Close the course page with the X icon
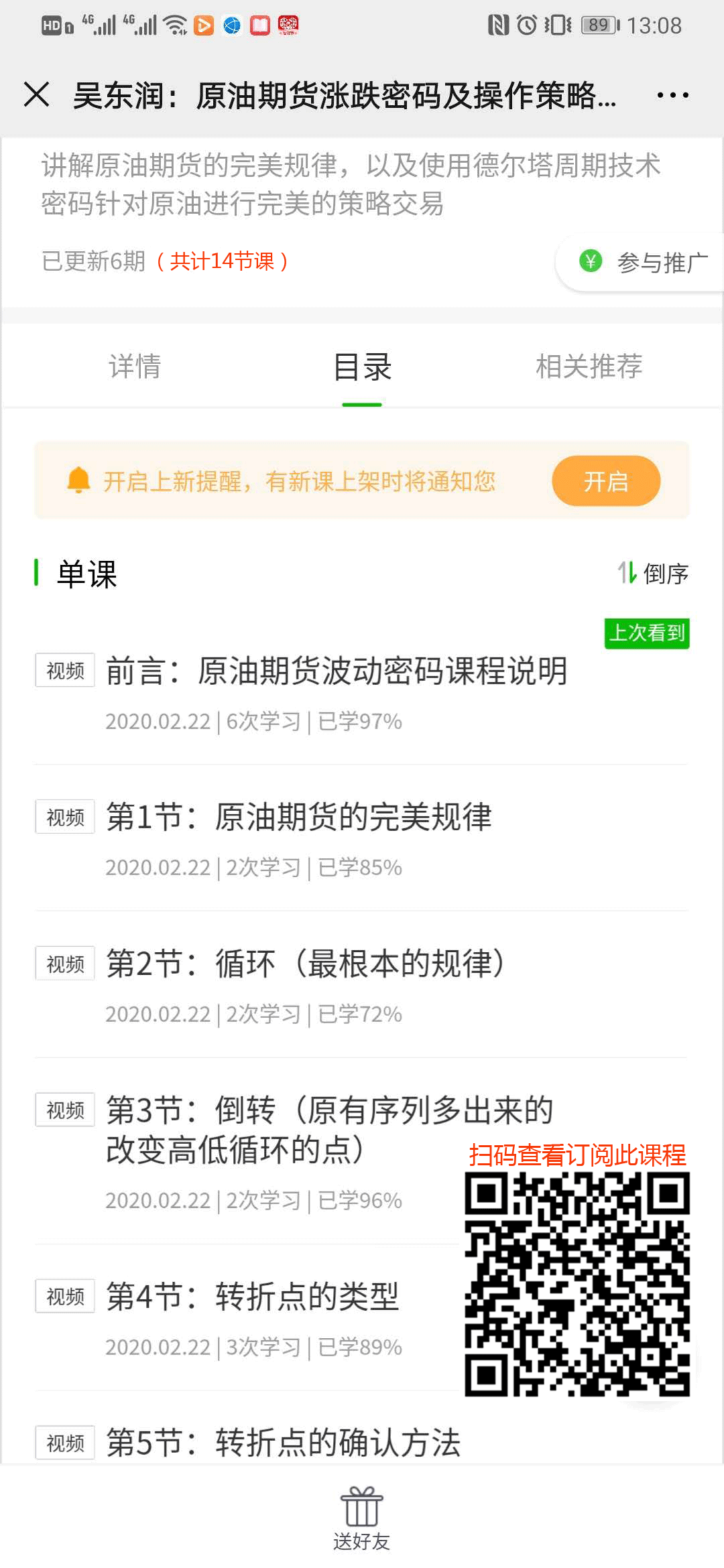724x1568 pixels. [x=37, y=94]
